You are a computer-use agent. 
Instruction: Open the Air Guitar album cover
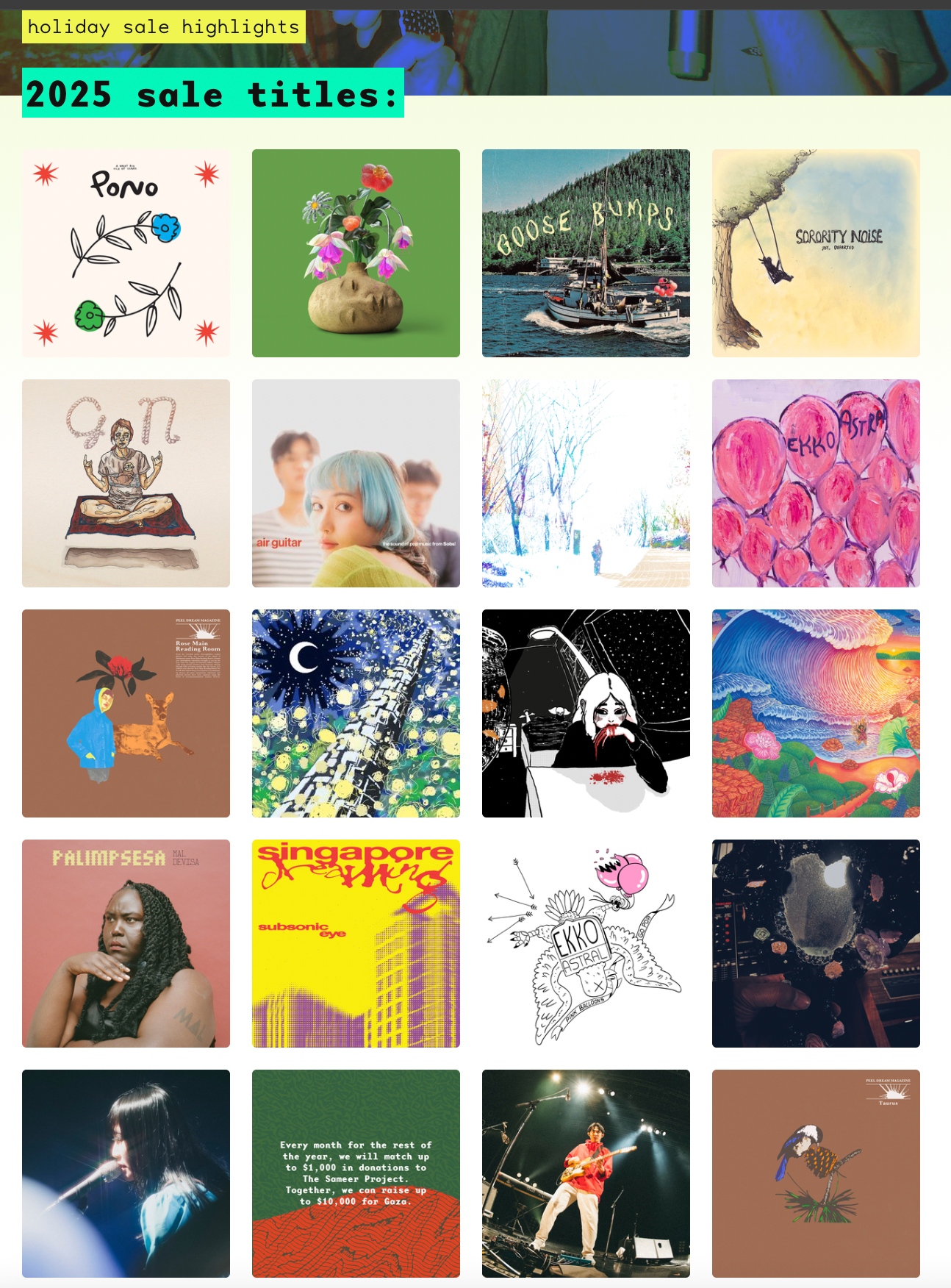pyautogui.click(x=356, y=484)
